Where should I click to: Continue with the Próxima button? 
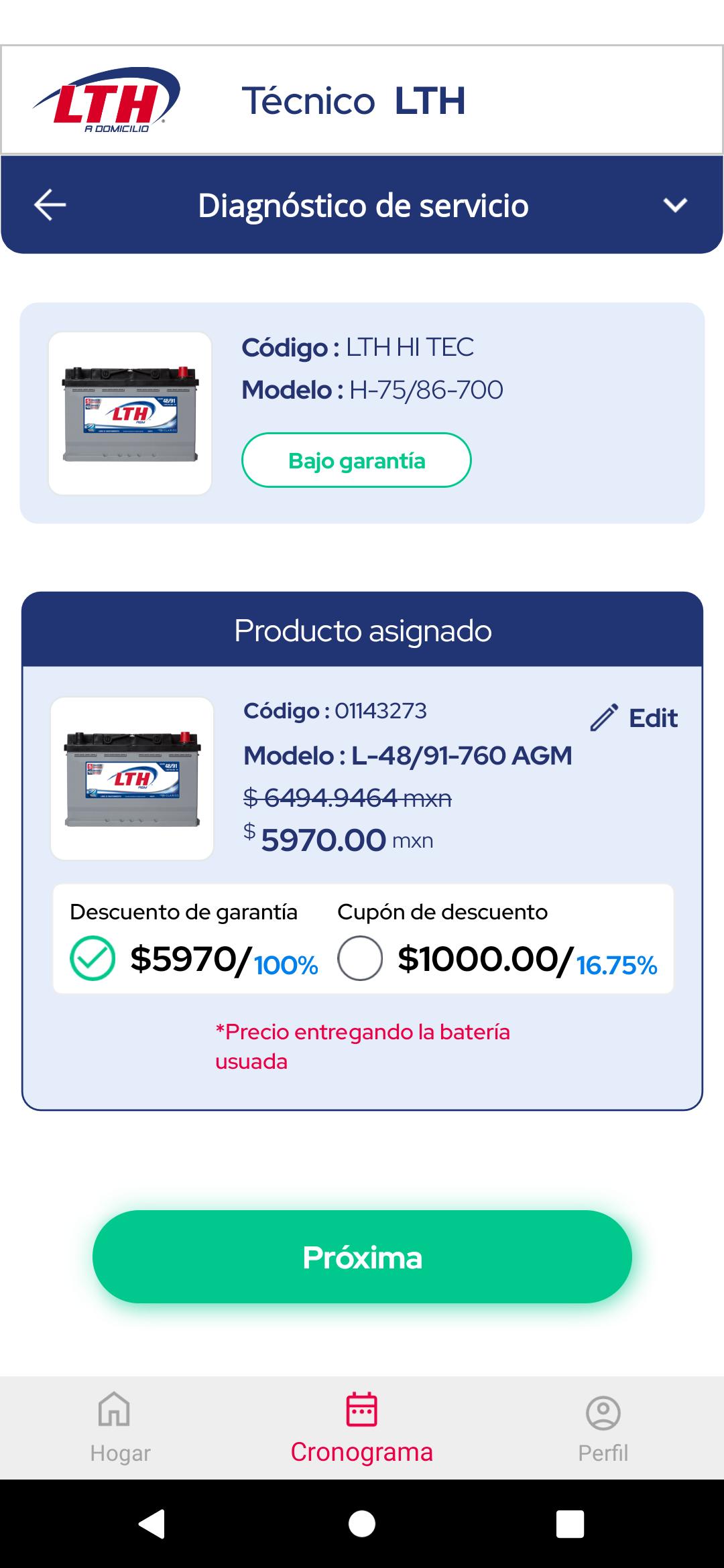click(362, 1257)
